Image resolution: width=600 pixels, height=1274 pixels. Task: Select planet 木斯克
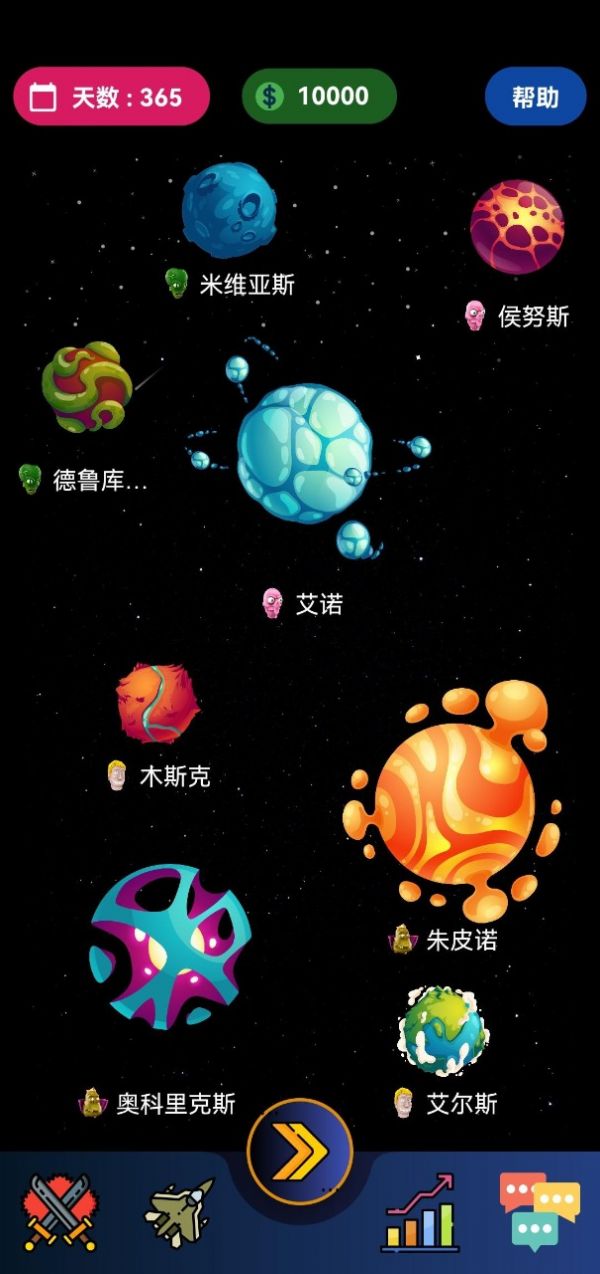pyautogui.click(x=157, y=703)
